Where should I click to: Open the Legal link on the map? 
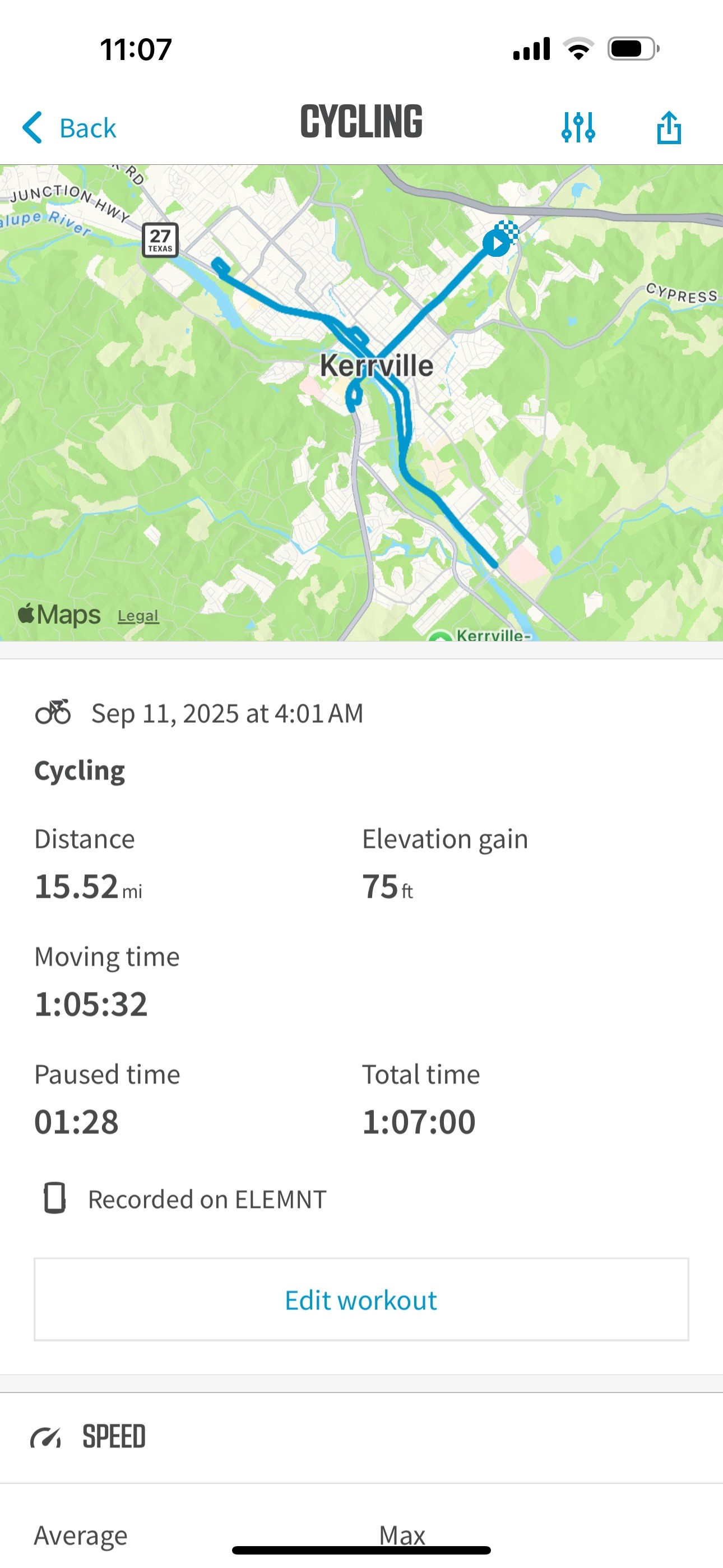coord(138,616)
